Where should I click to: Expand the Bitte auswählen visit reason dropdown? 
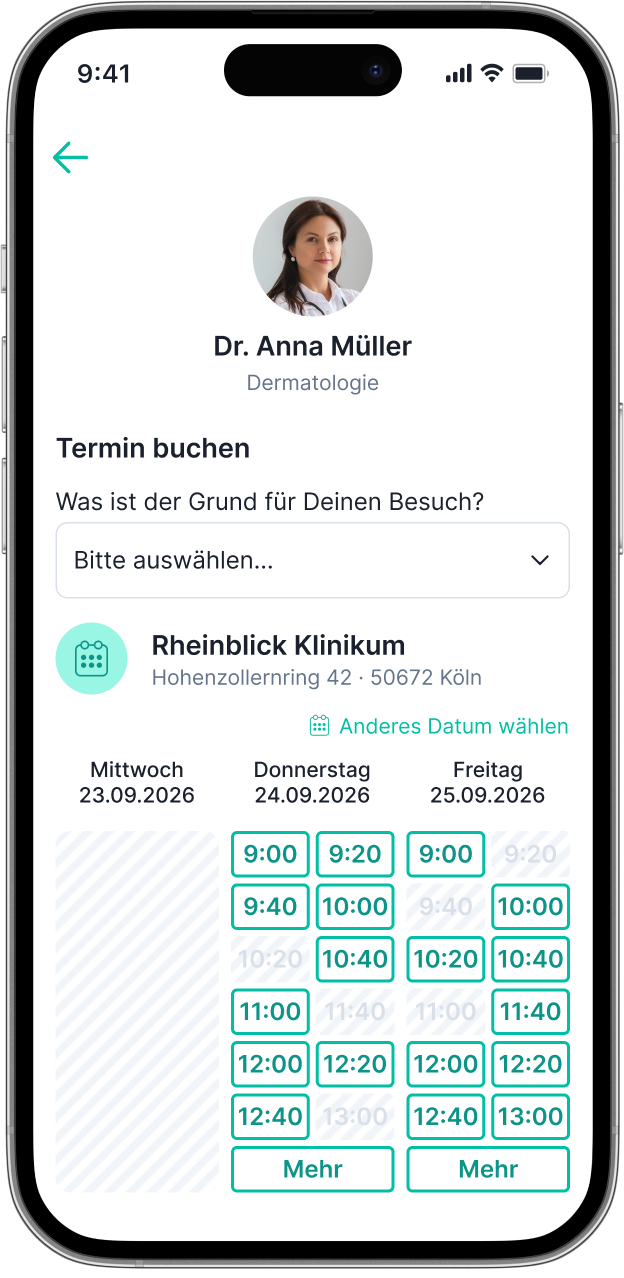pos(312,560)
